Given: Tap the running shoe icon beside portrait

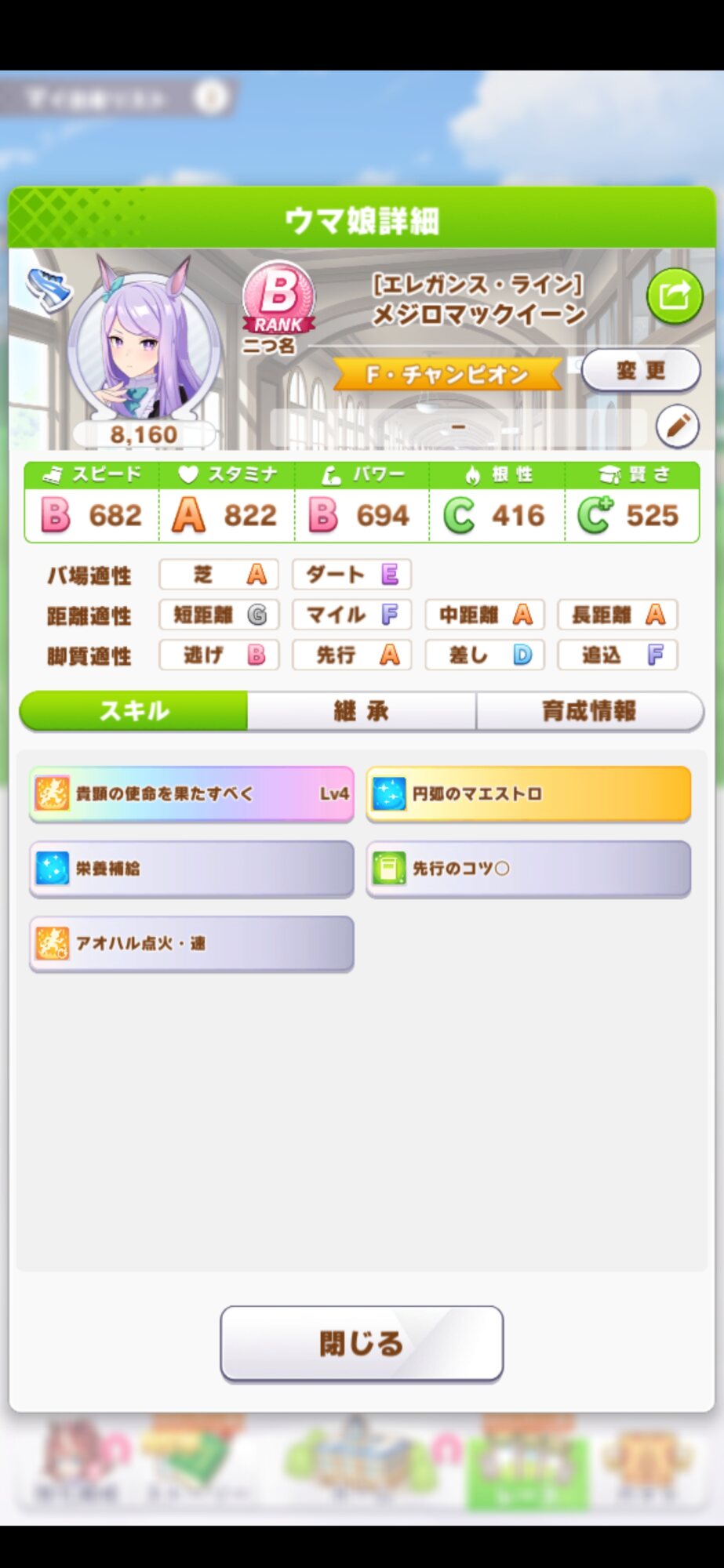Looking at the screenshot, I should 48,289.
